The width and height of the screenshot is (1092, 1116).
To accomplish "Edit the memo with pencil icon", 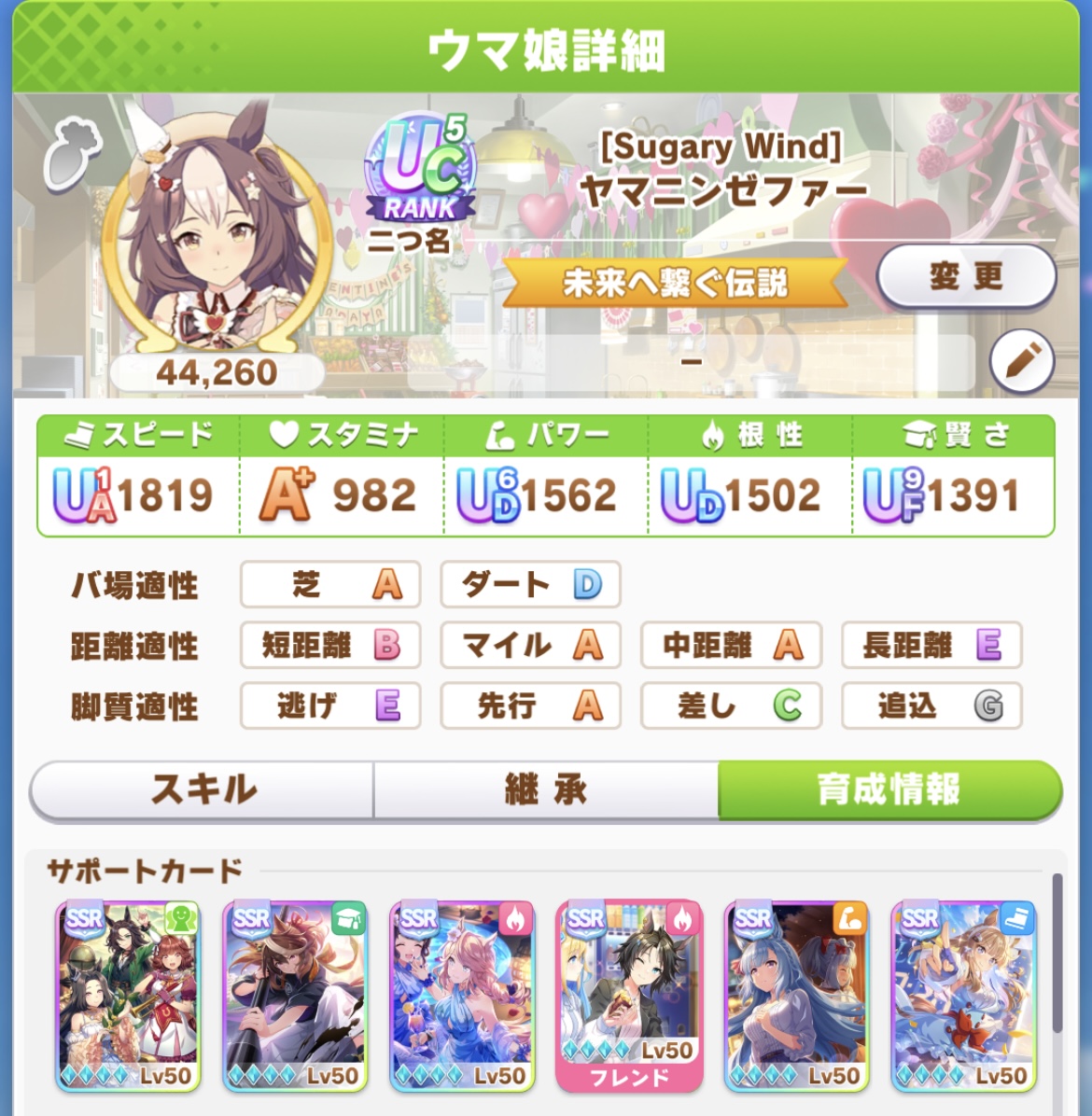I will coord(1021,361).
